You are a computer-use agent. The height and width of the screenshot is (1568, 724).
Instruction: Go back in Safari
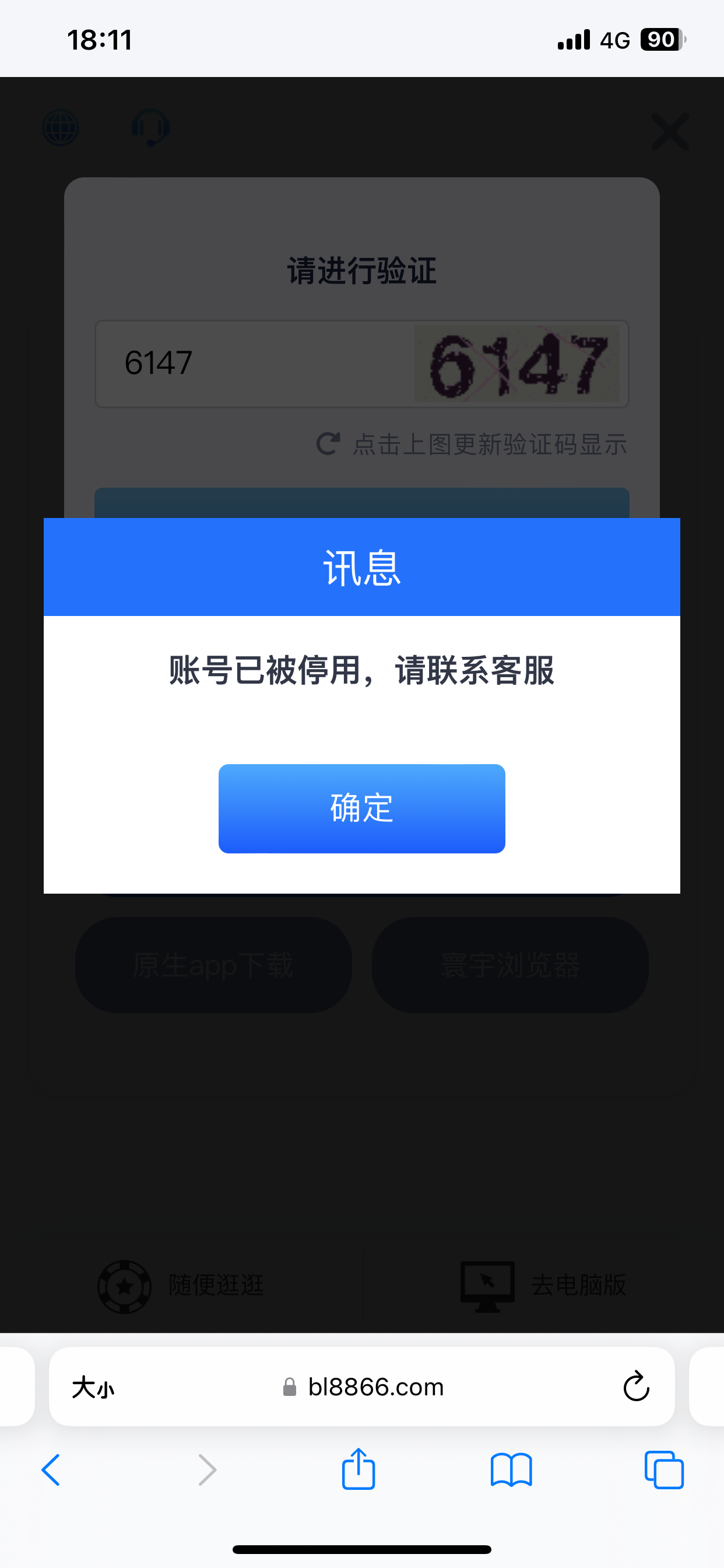[51, 1470]
